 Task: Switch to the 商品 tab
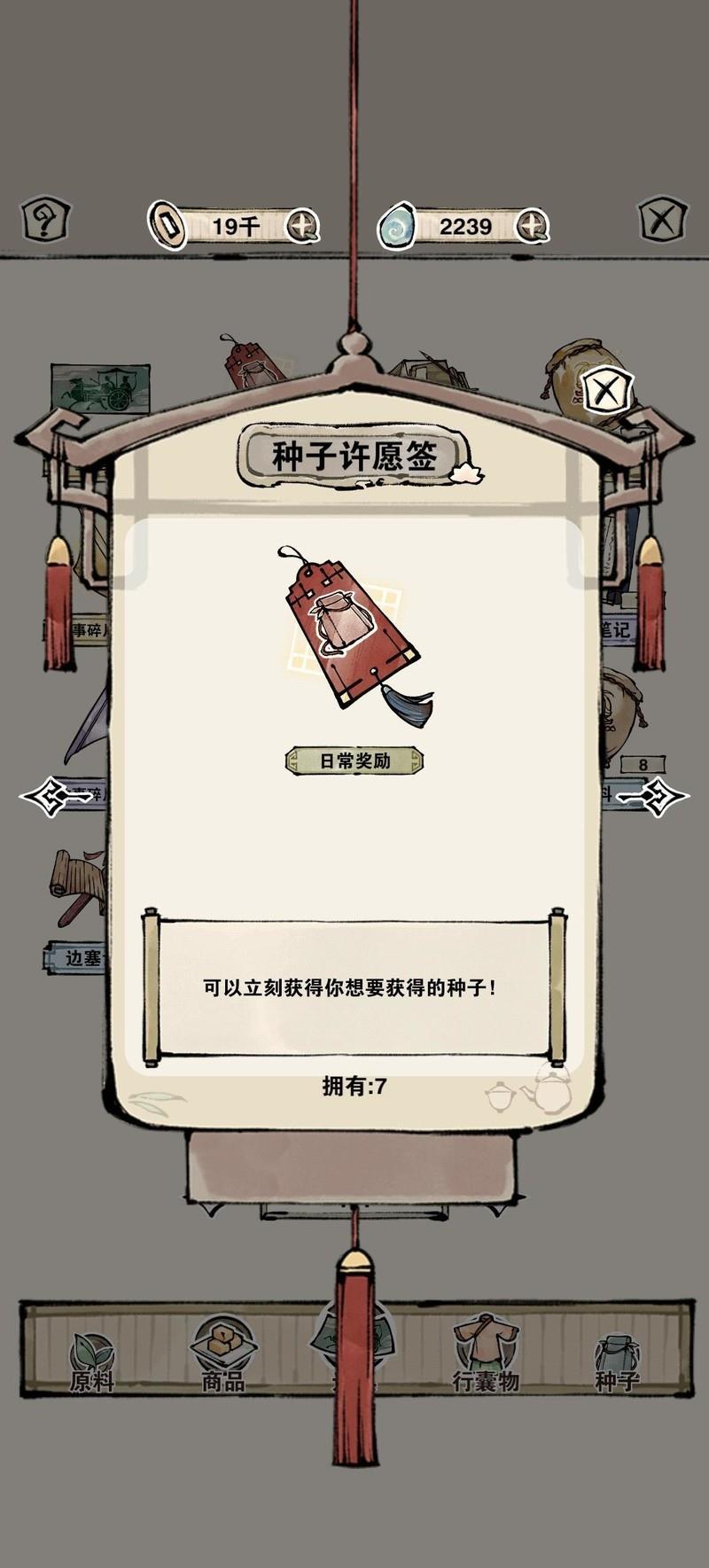point(222,1356)
